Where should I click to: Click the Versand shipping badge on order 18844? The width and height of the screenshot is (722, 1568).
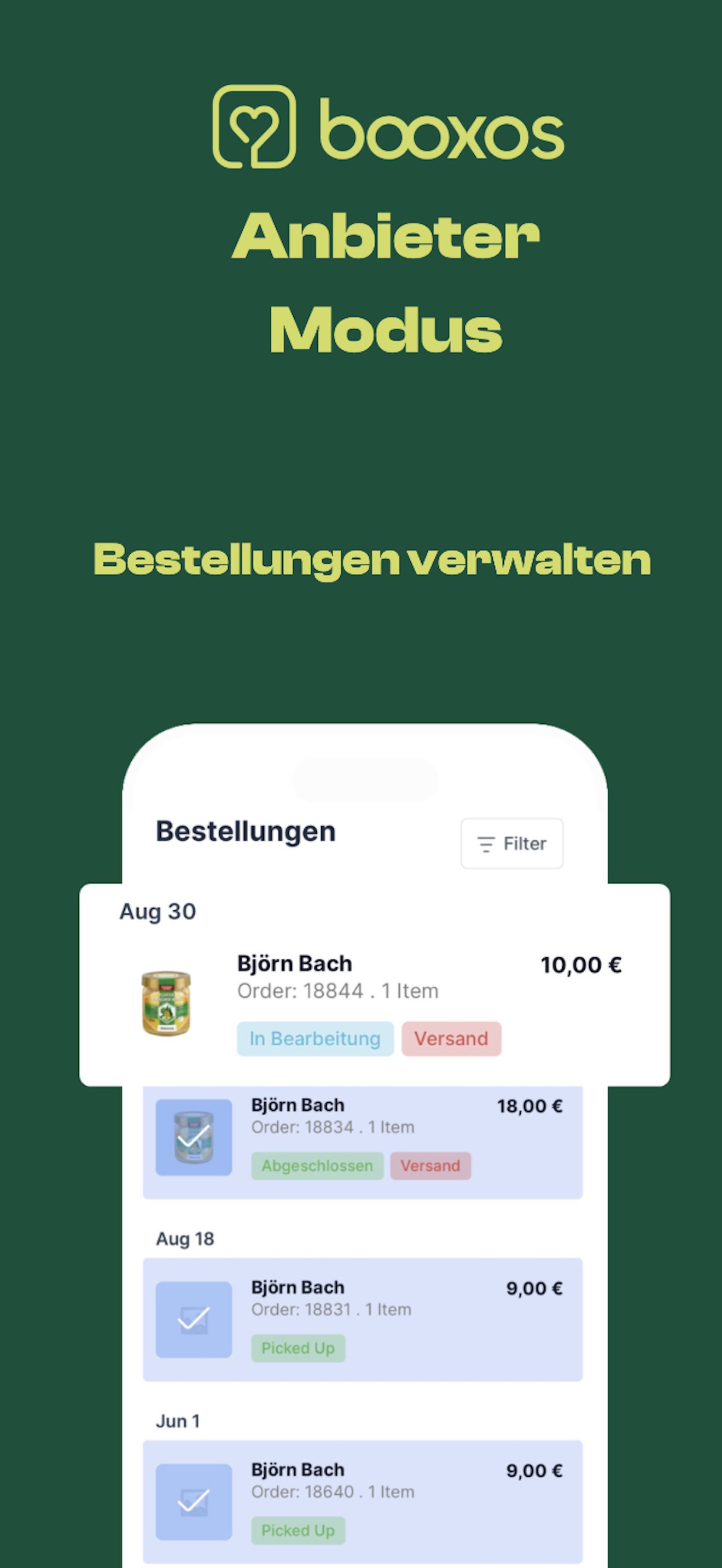(x=451, y=1039)
